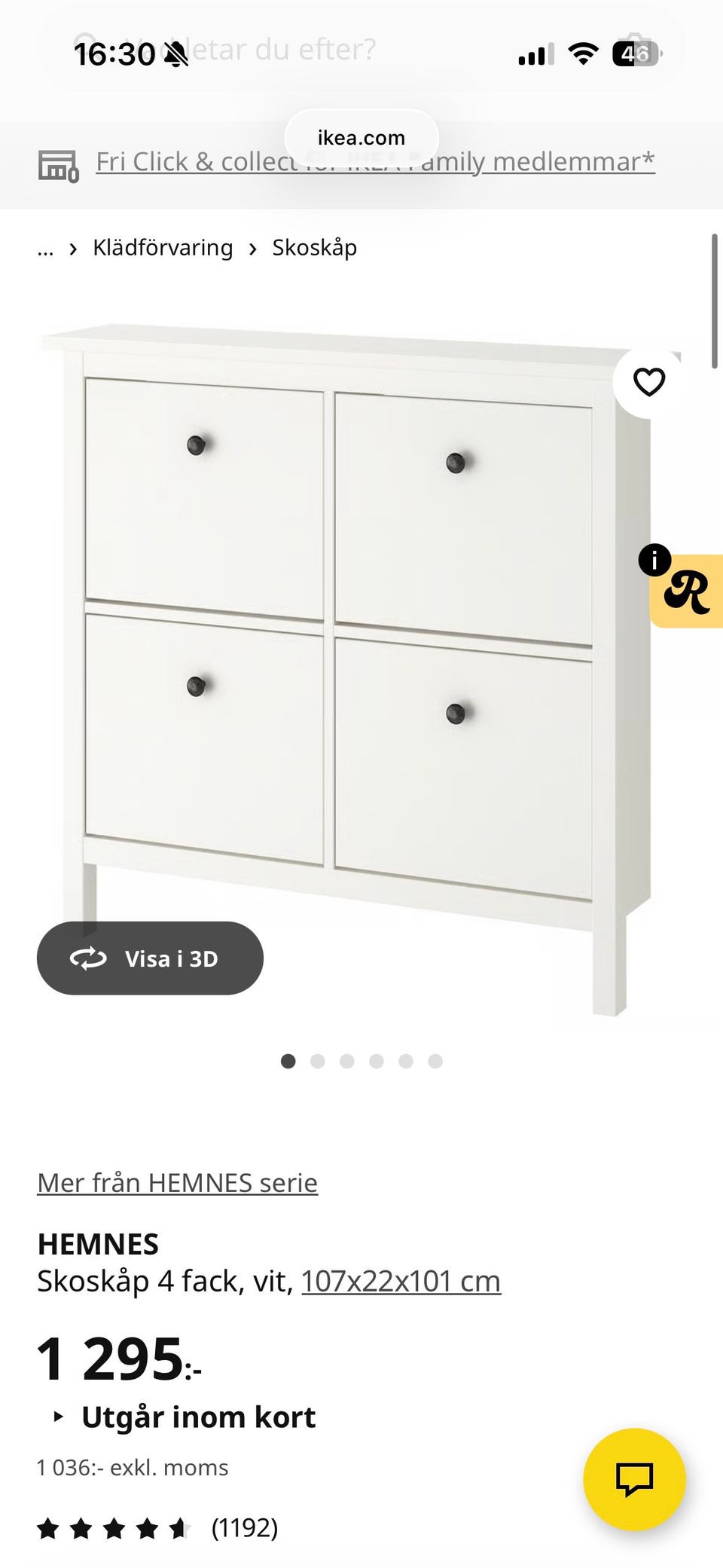
Task: Open Mer från HEMNES serie link
Action: tap(178, 1183)
